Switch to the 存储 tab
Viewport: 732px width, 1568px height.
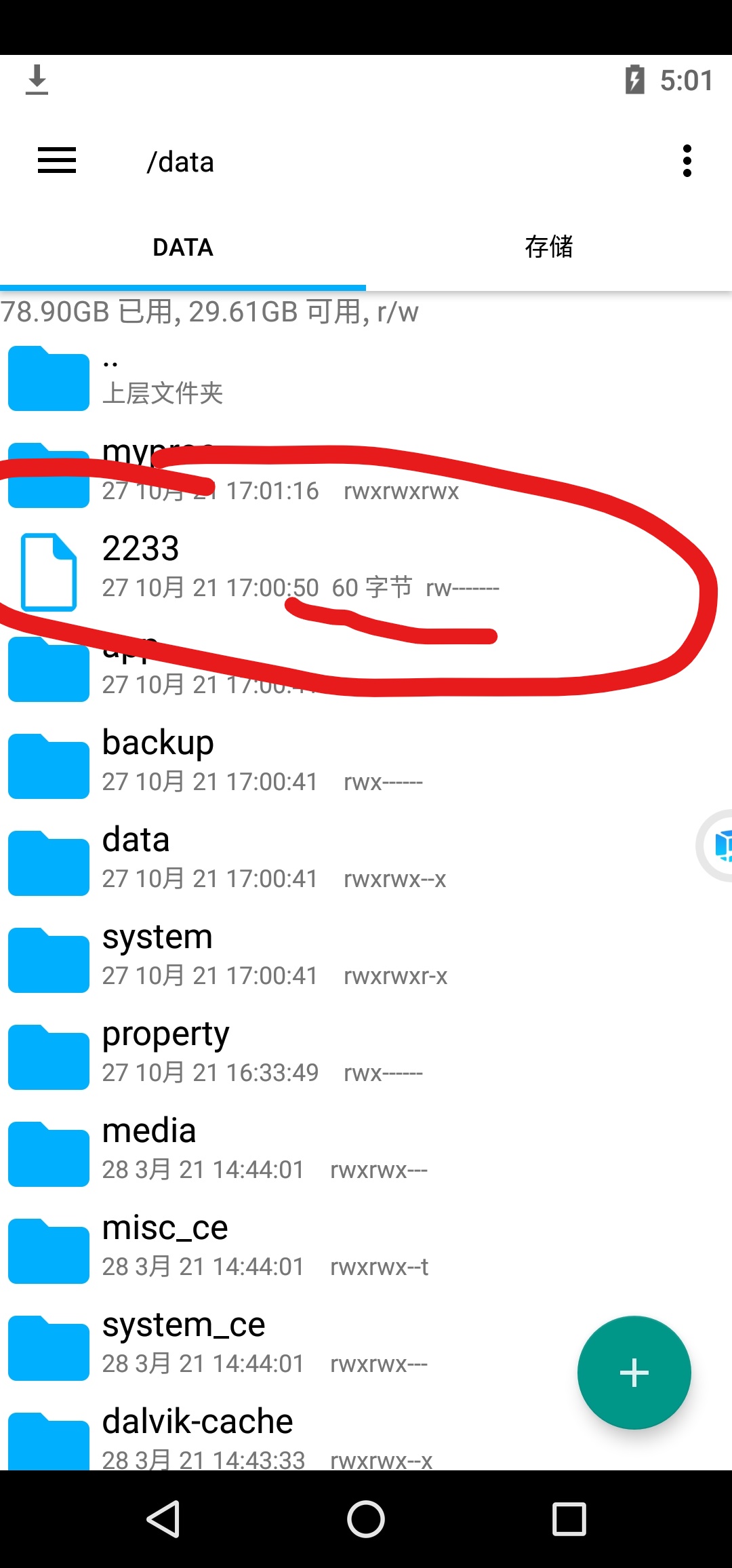coord(548,248)
